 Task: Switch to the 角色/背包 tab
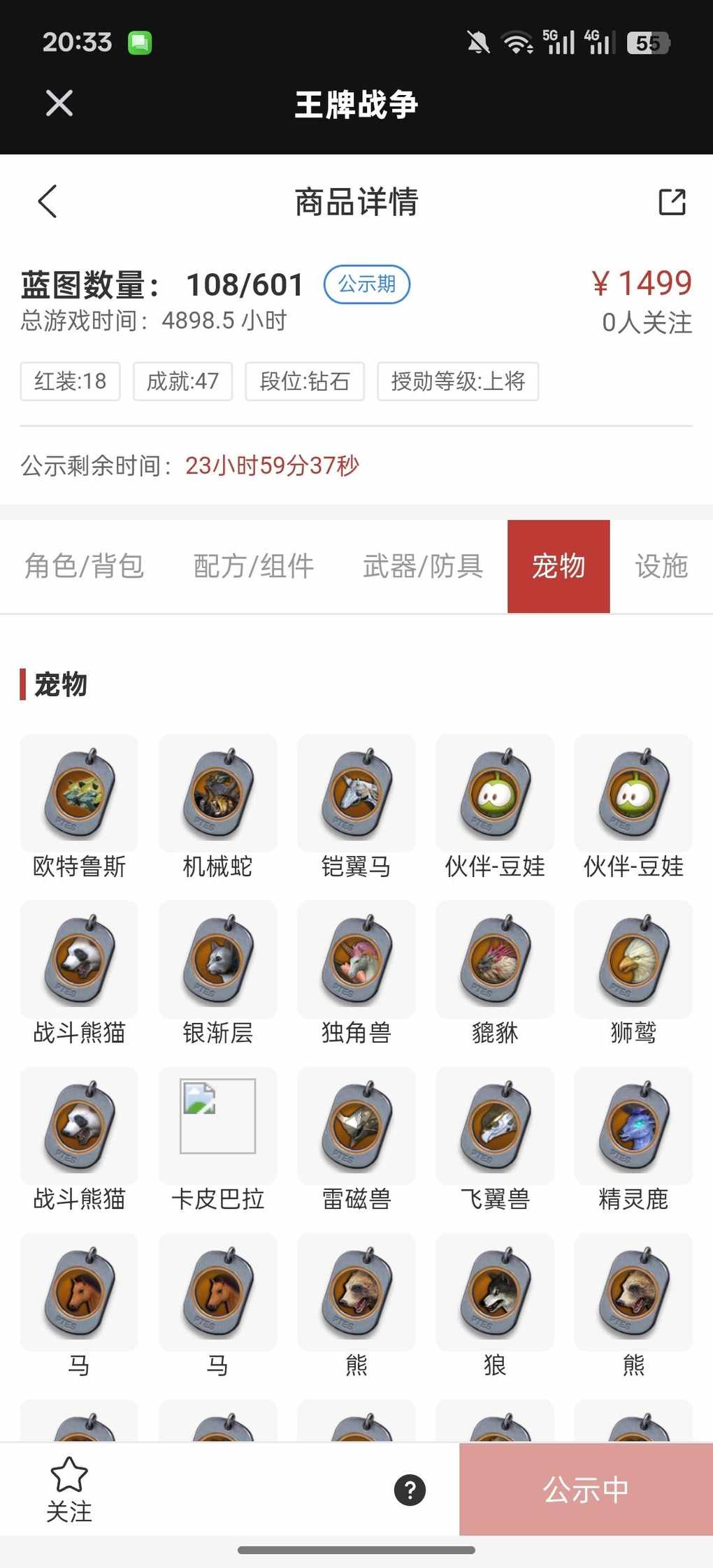[84, 566]
